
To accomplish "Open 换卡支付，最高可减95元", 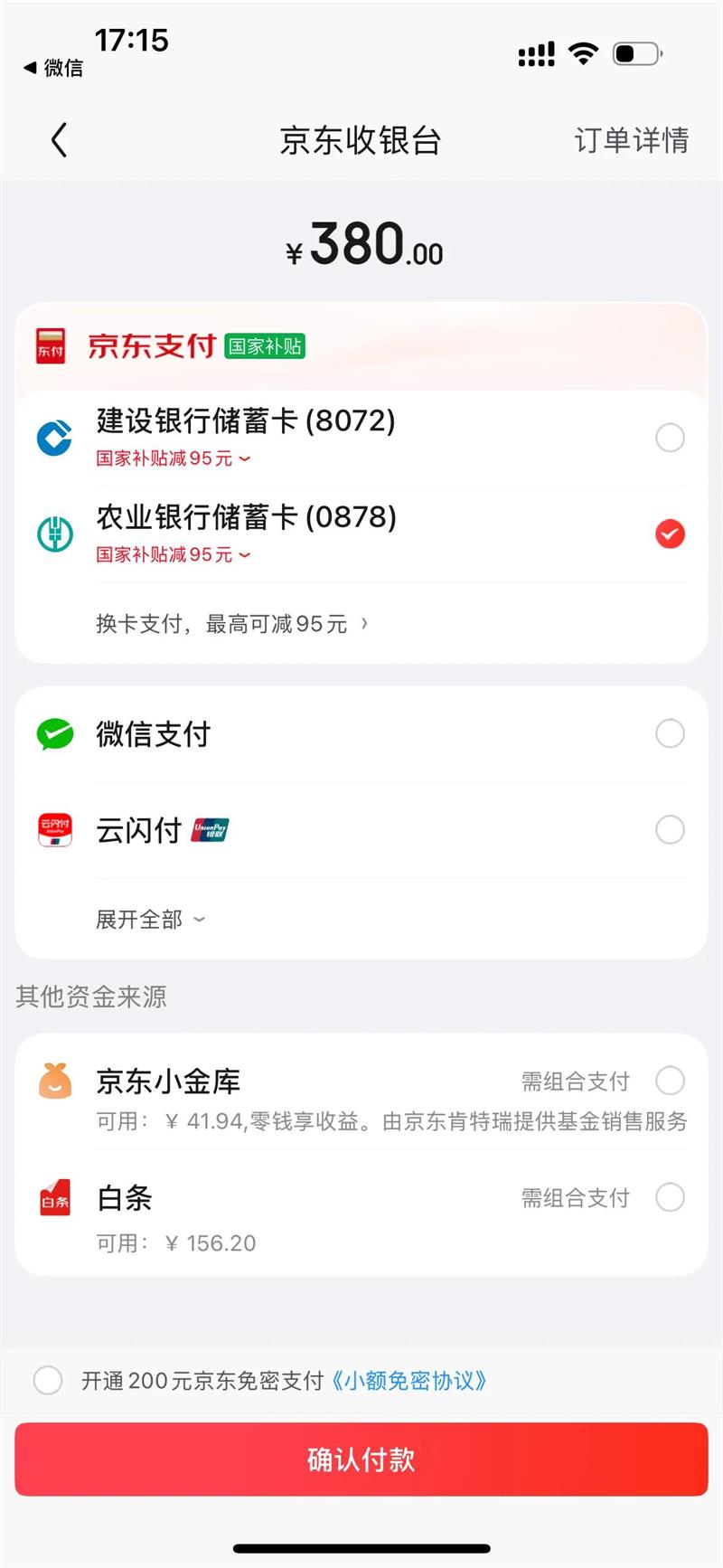I will click(231, 624).
